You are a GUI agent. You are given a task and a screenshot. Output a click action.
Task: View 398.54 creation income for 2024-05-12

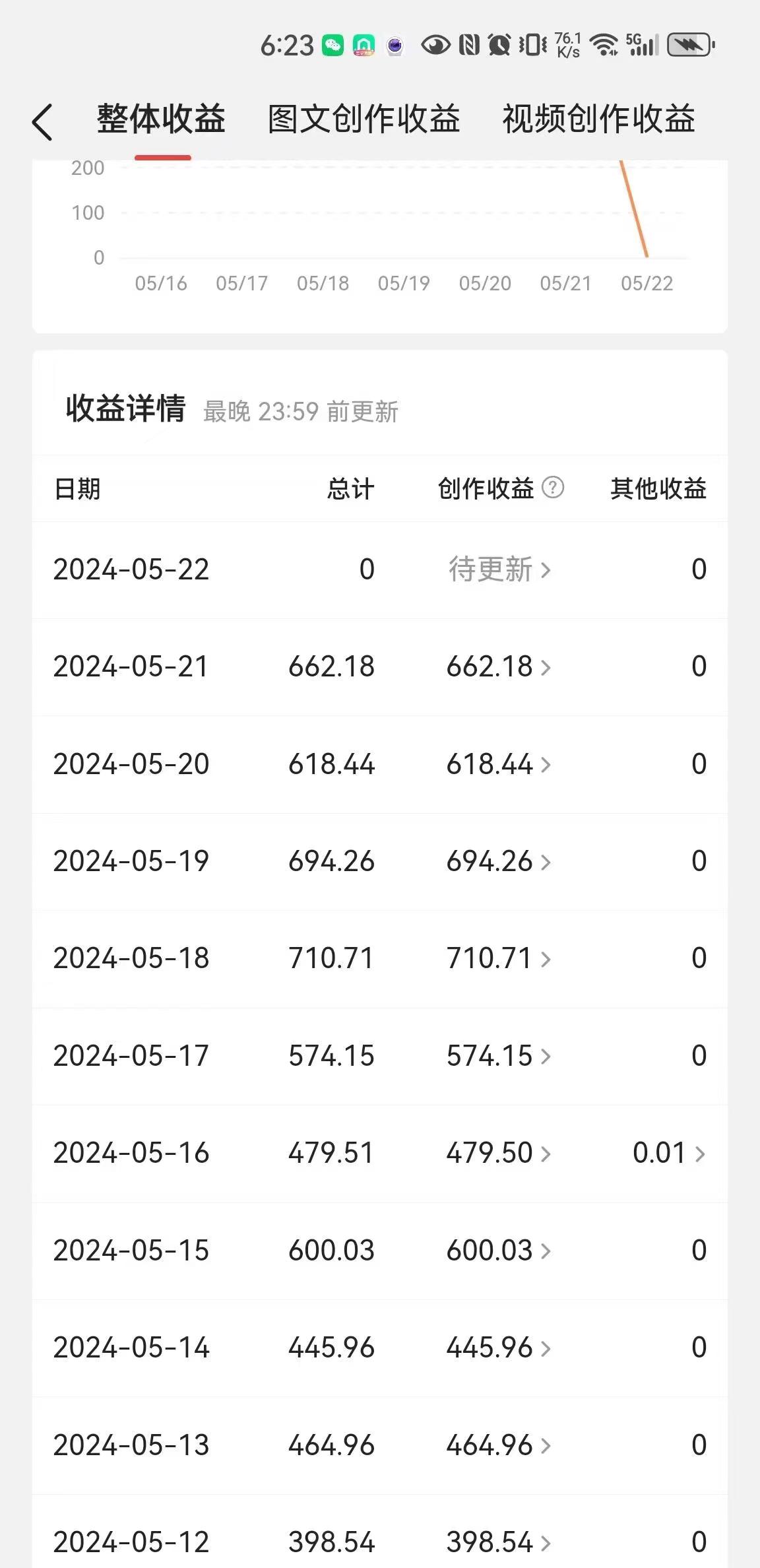[499, 1542]
